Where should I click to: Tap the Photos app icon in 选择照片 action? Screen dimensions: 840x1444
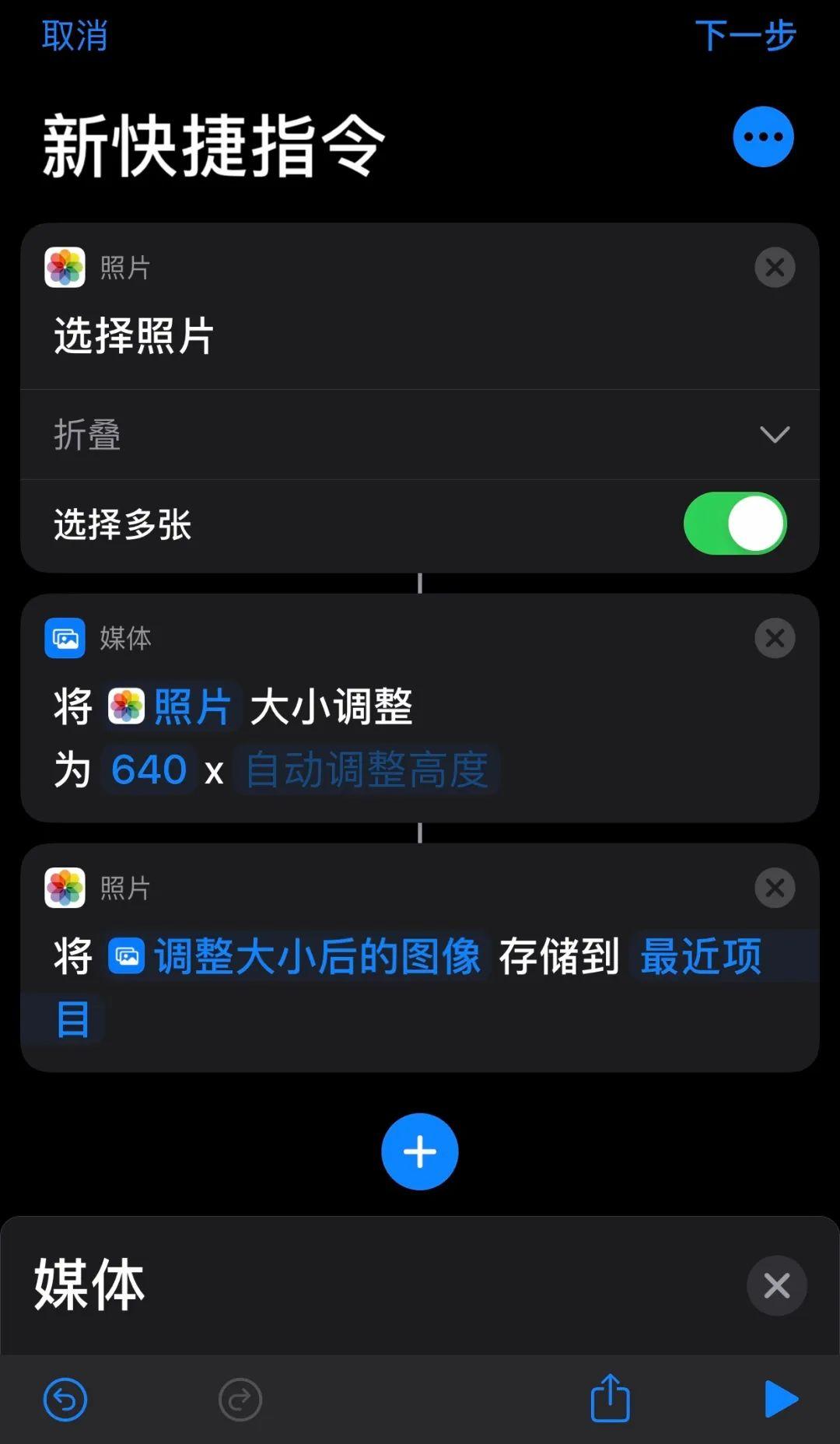point(65,267)
